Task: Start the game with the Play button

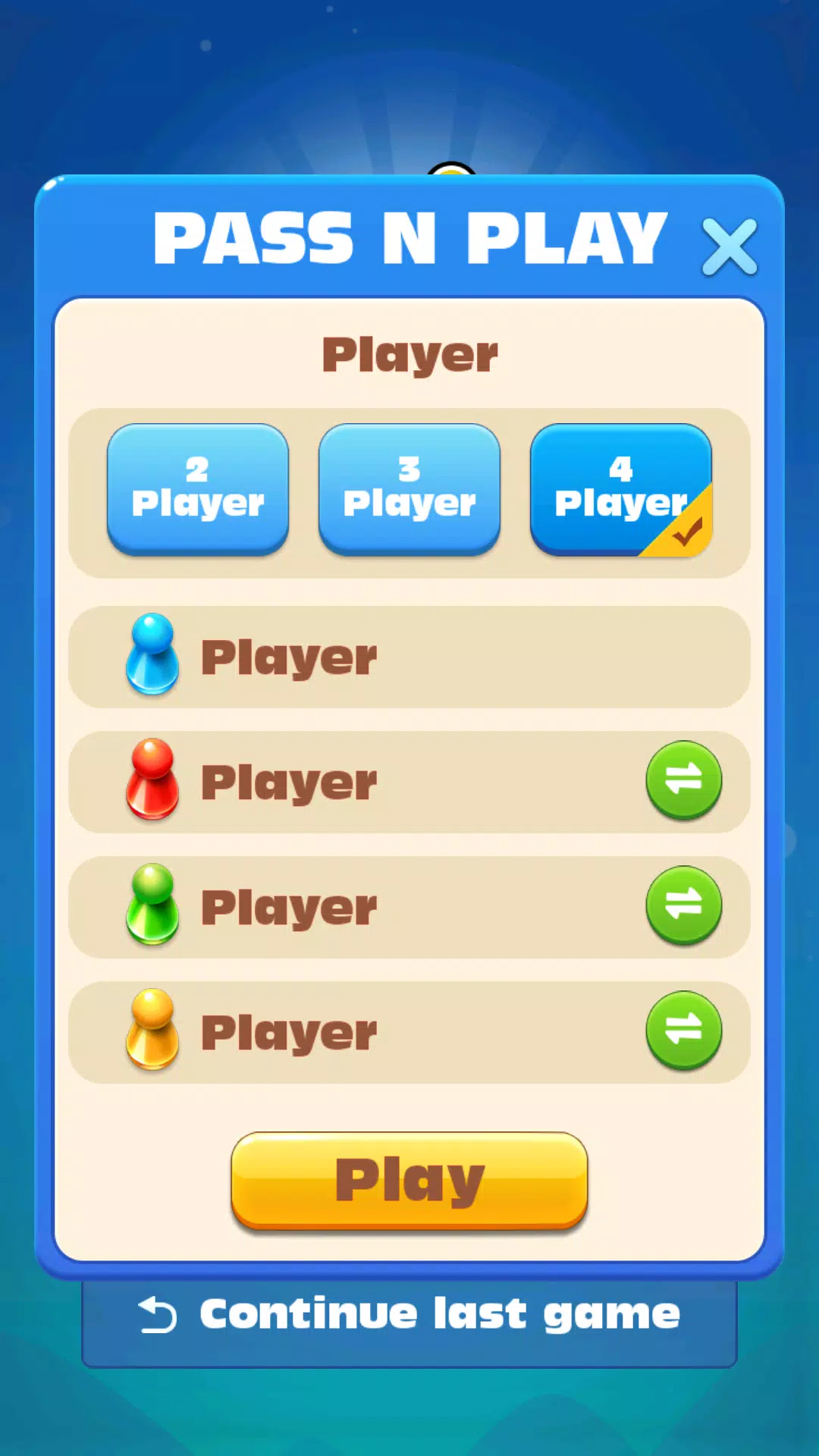Action: coord(409,1180)
